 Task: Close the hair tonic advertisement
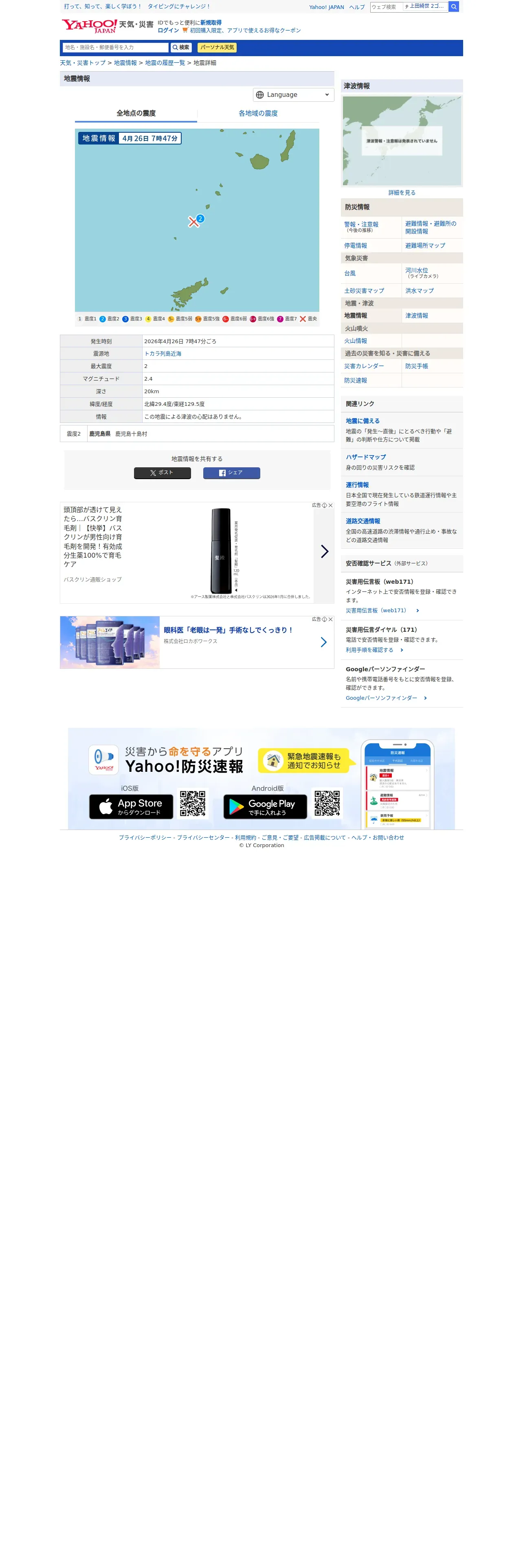(331, 505)
